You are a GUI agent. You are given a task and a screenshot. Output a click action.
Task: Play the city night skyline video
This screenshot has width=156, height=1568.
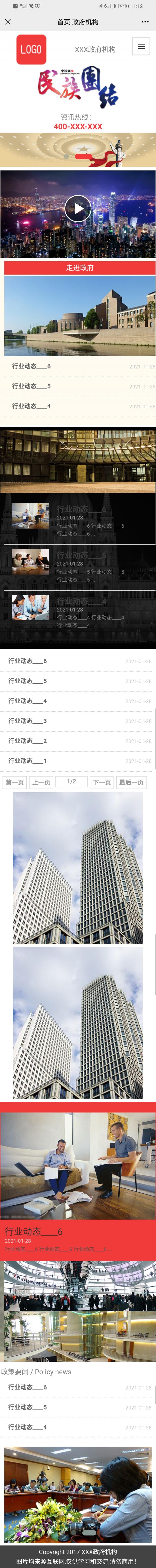78,209
